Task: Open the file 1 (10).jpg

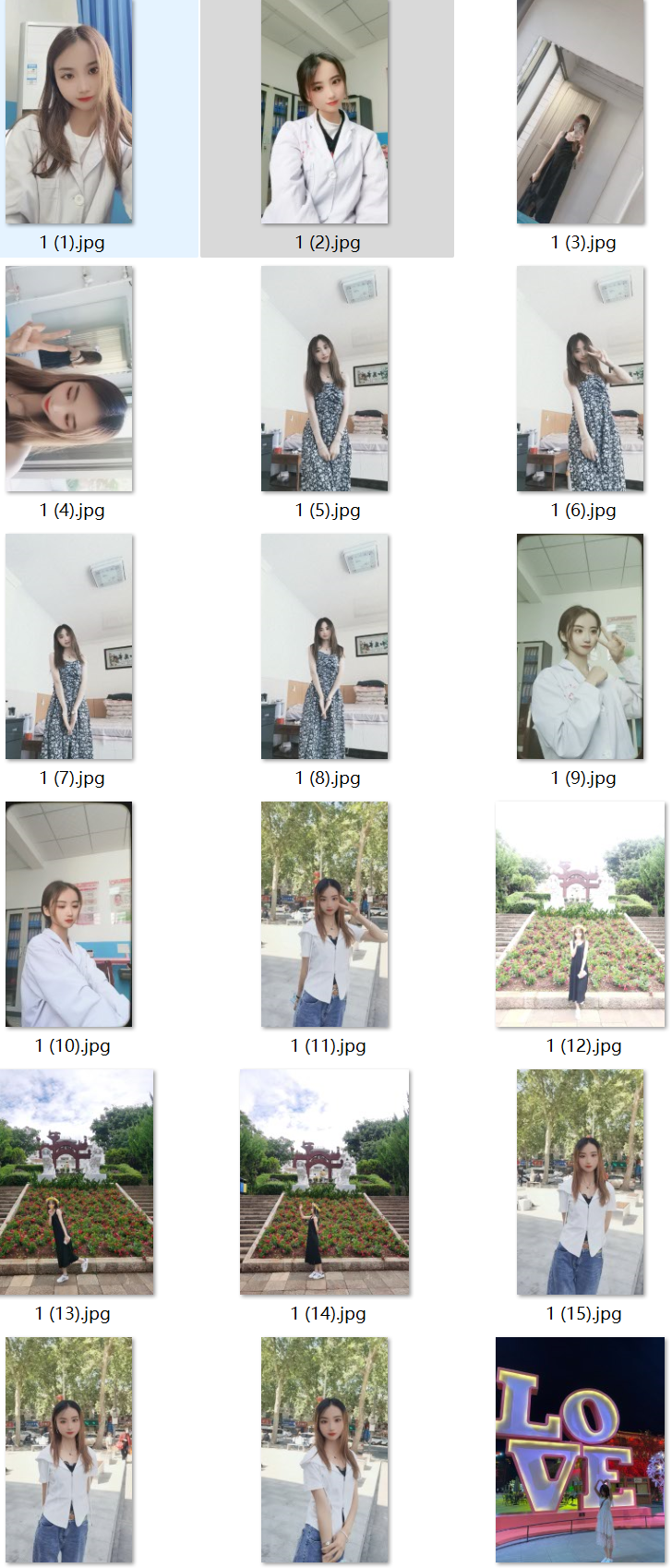Action: pos(69,914)
